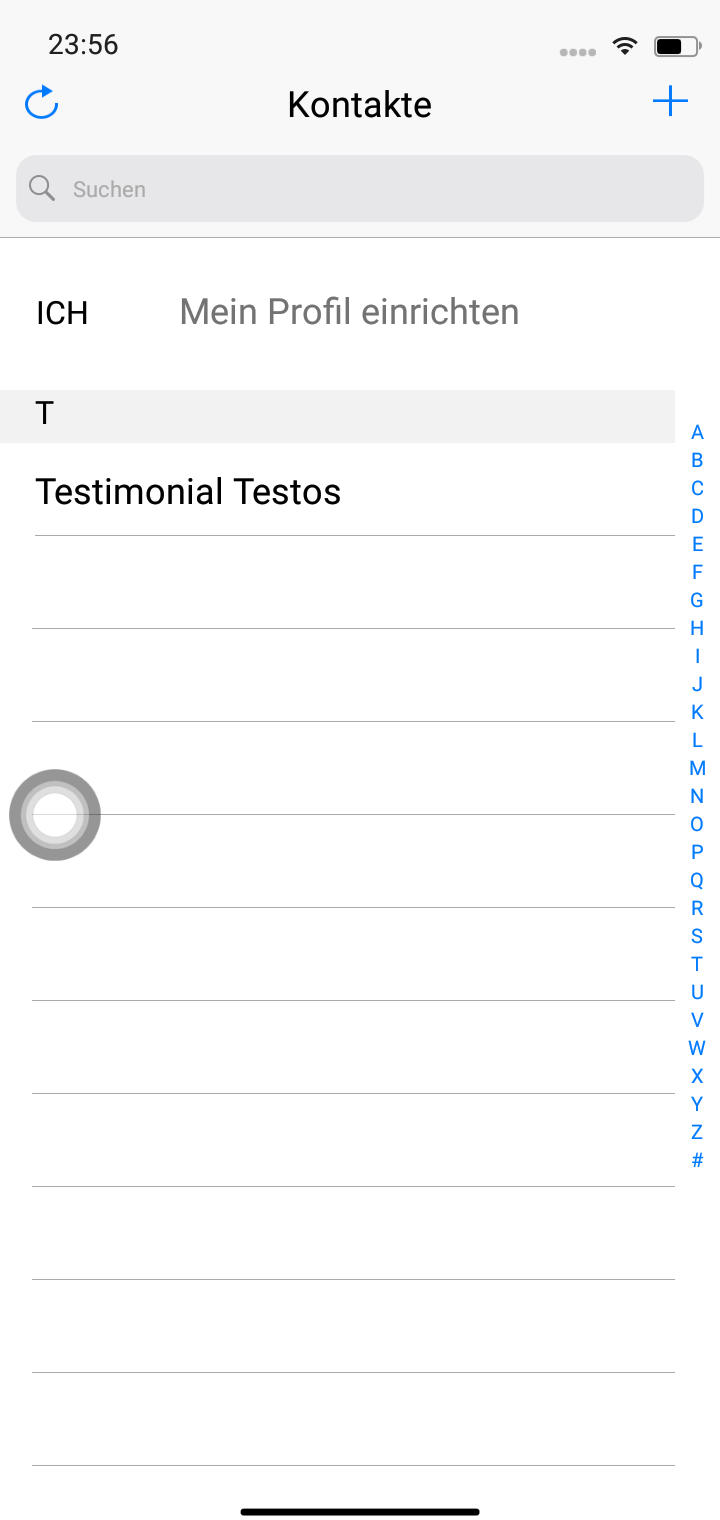Screen dimensions: 720x1520
Task: Select the # entry in the alphabet index
Action: point(697,1160)
